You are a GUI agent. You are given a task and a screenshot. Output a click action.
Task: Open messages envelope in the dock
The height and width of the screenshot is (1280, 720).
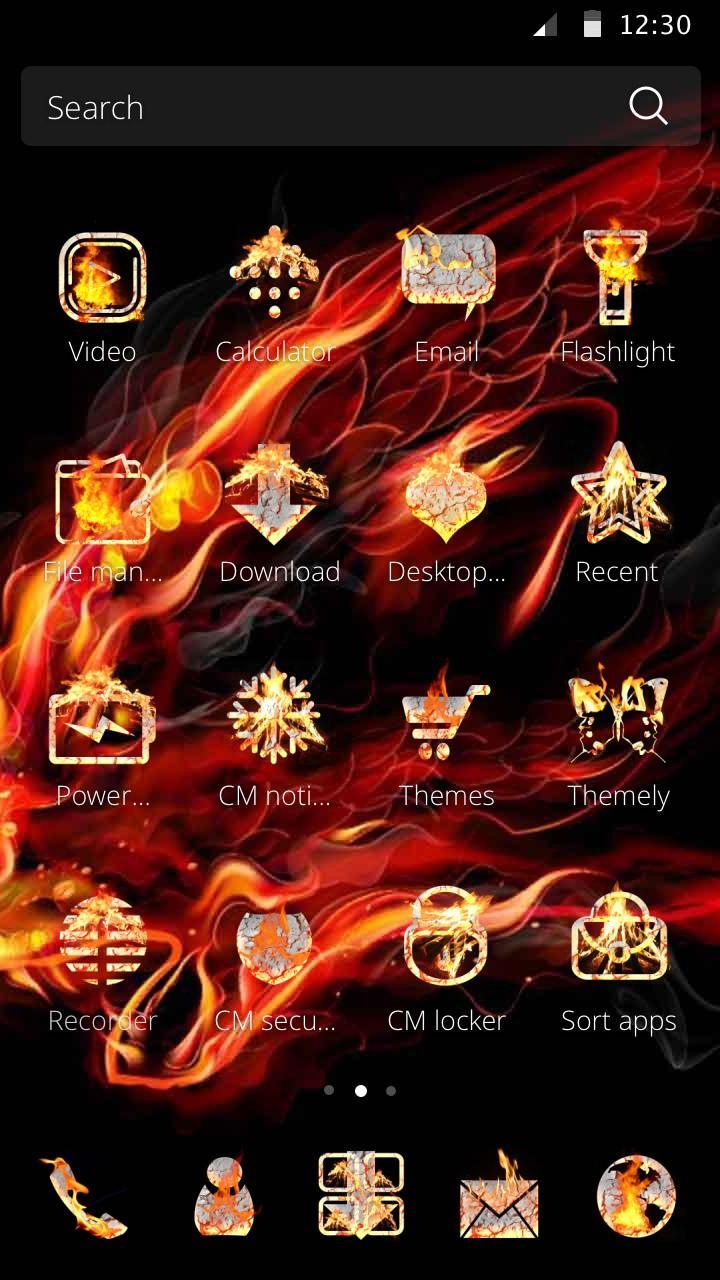(499, 1197)
